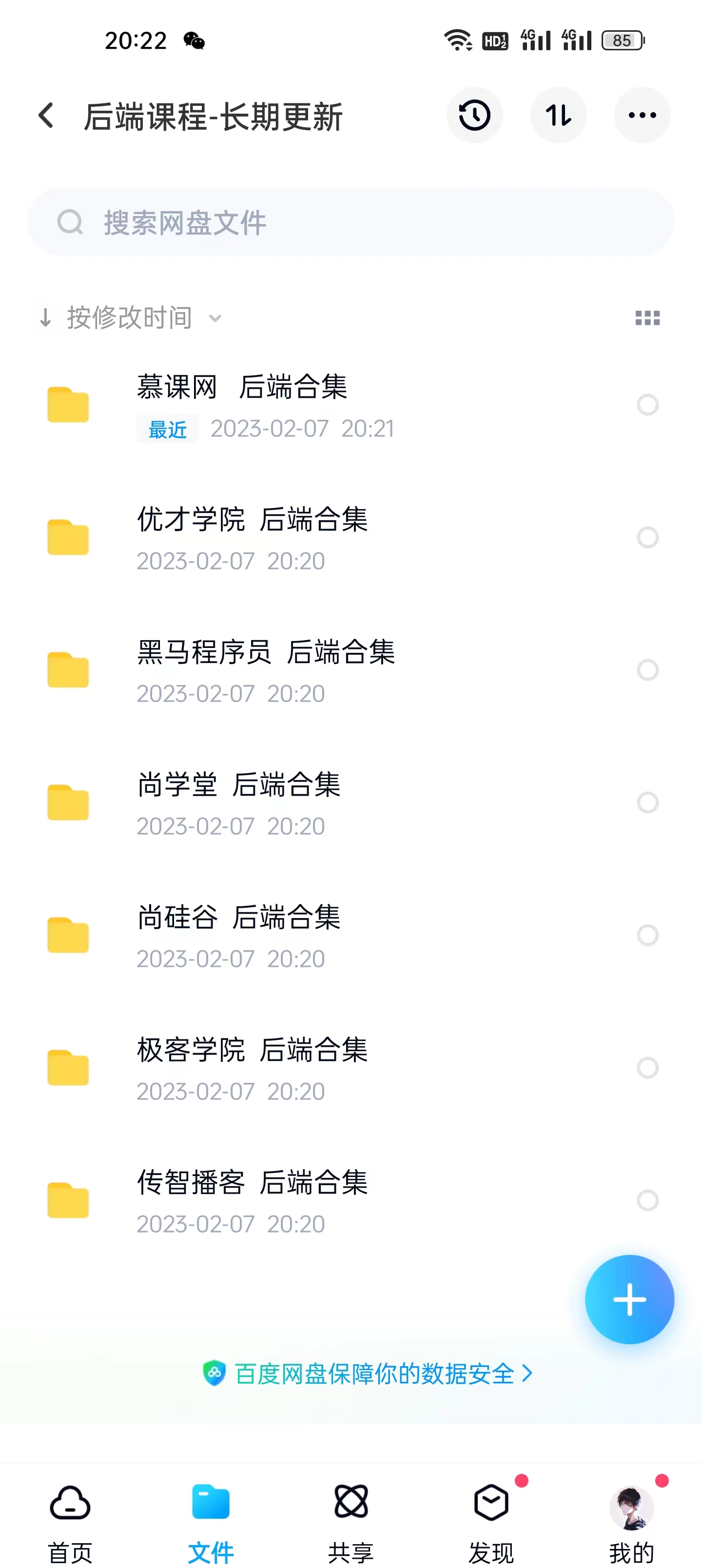Tap the blue plus floating button
Viewport: 702px width, 1568px height.
[629, 1298]
